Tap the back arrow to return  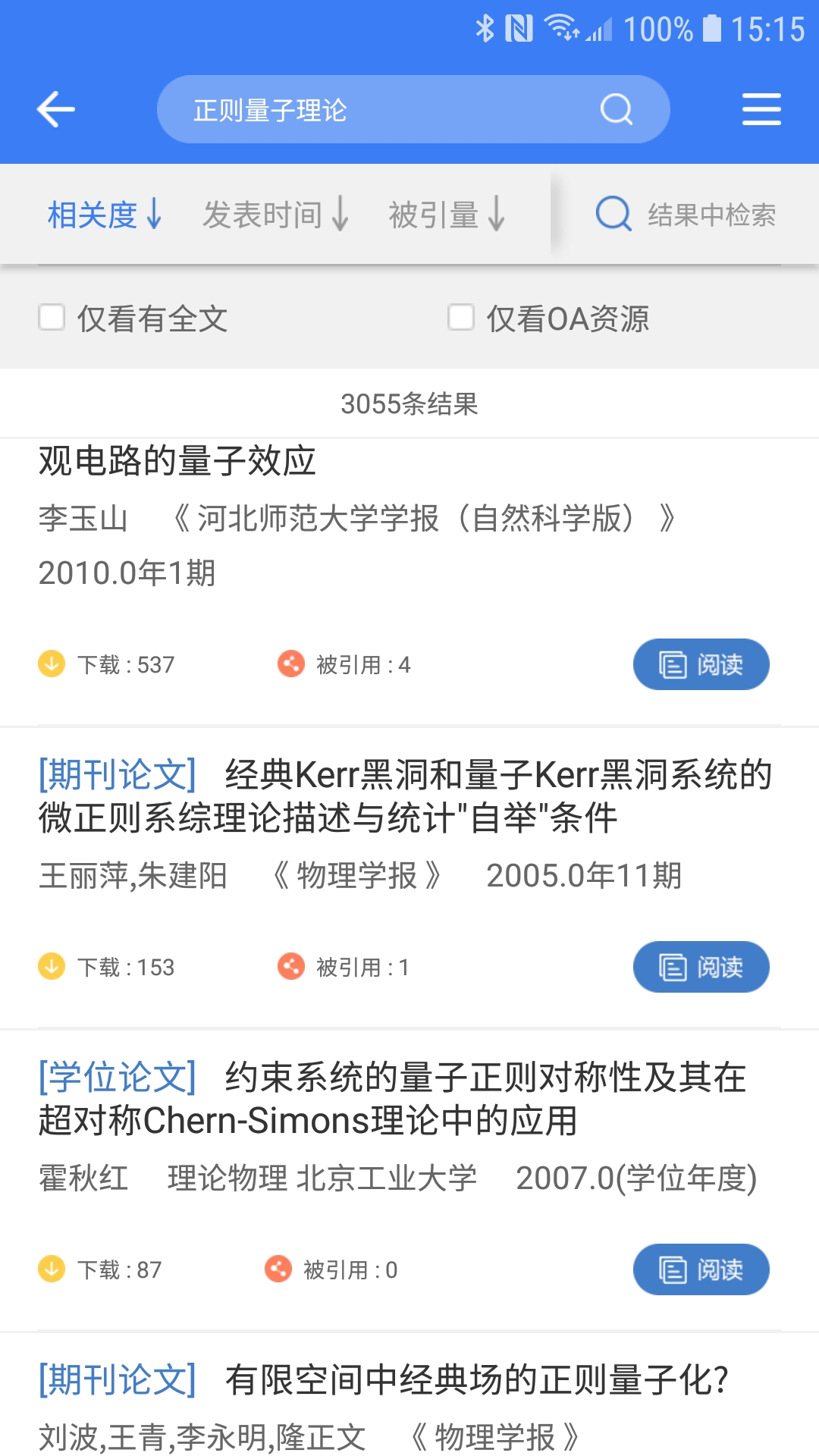pyautogui.click(x=55, y=108)
